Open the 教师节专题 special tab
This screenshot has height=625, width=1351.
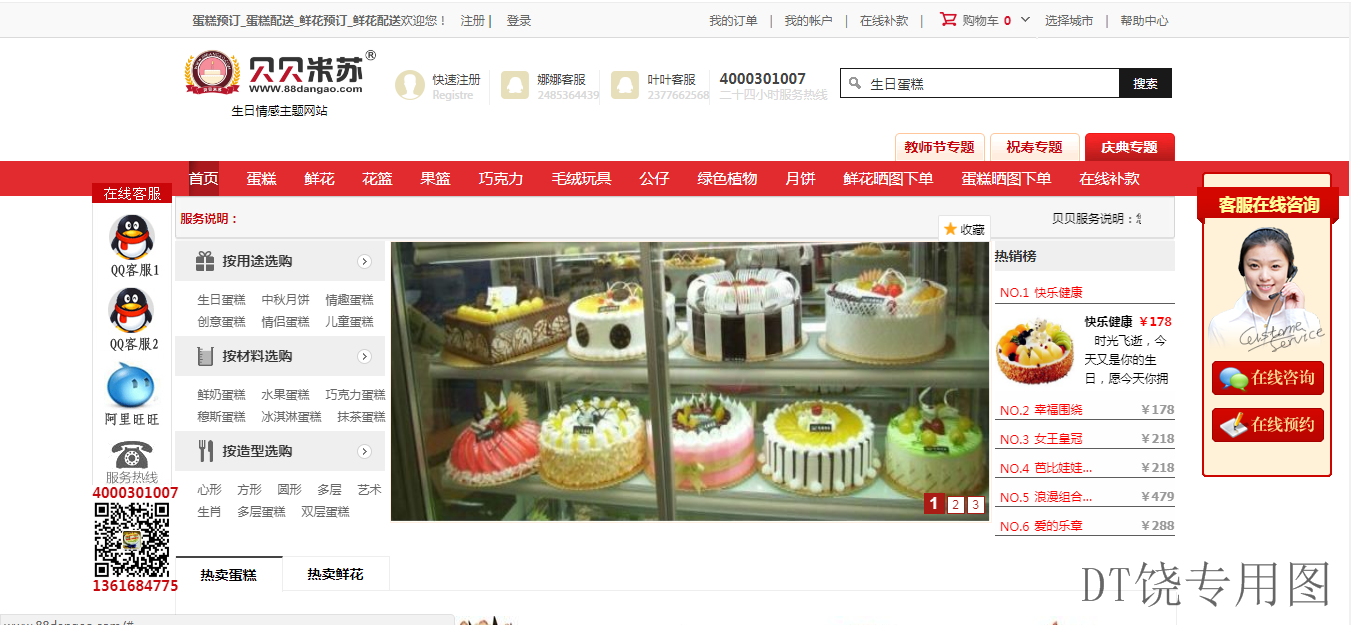click(939, 147)
